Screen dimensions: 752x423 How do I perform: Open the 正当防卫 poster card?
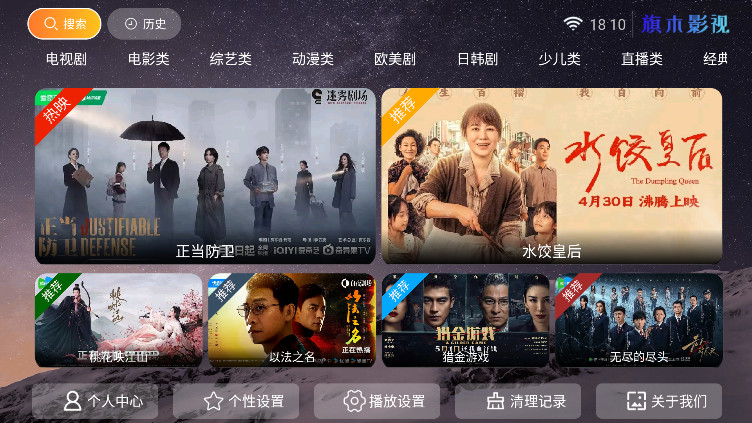204,176
